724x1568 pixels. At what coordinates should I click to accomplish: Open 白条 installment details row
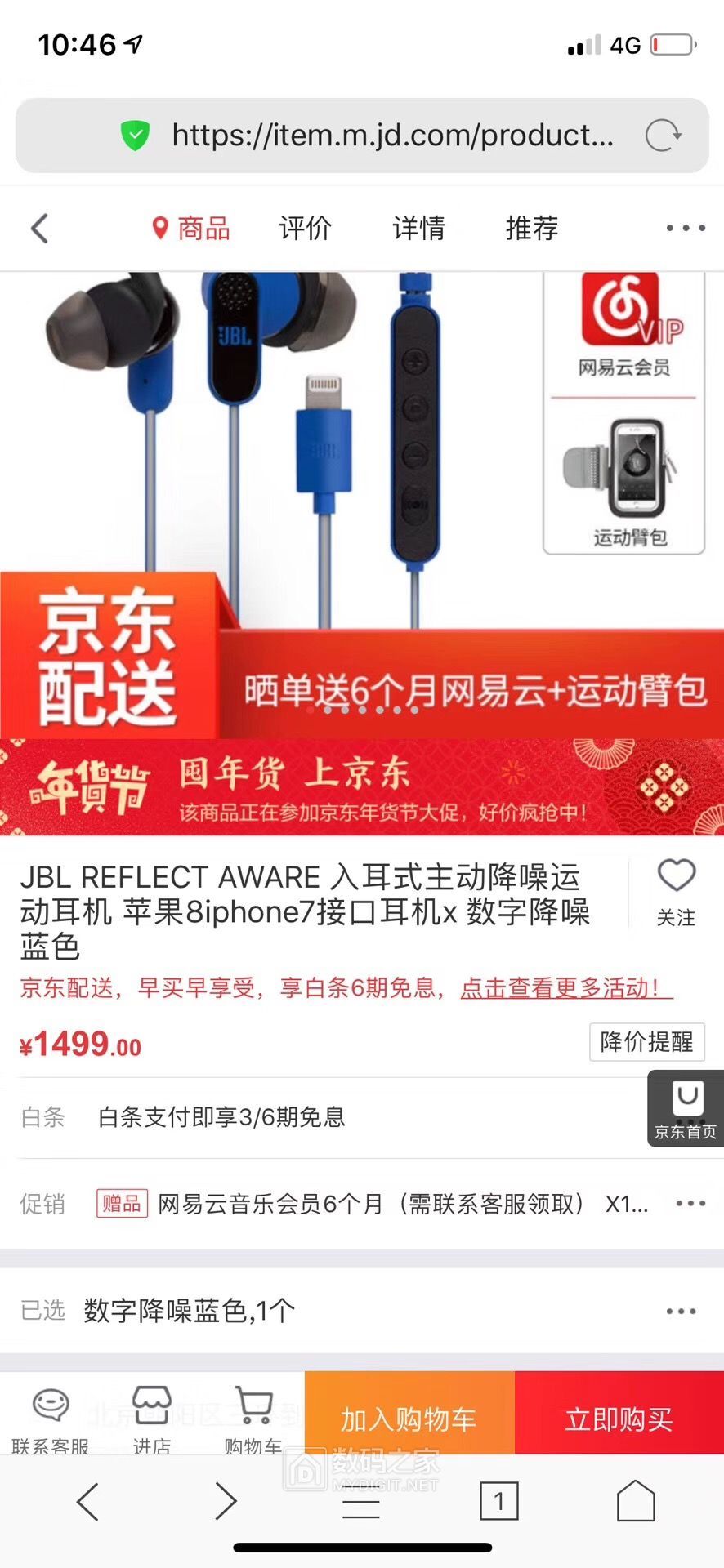(x=327, y=1117)
